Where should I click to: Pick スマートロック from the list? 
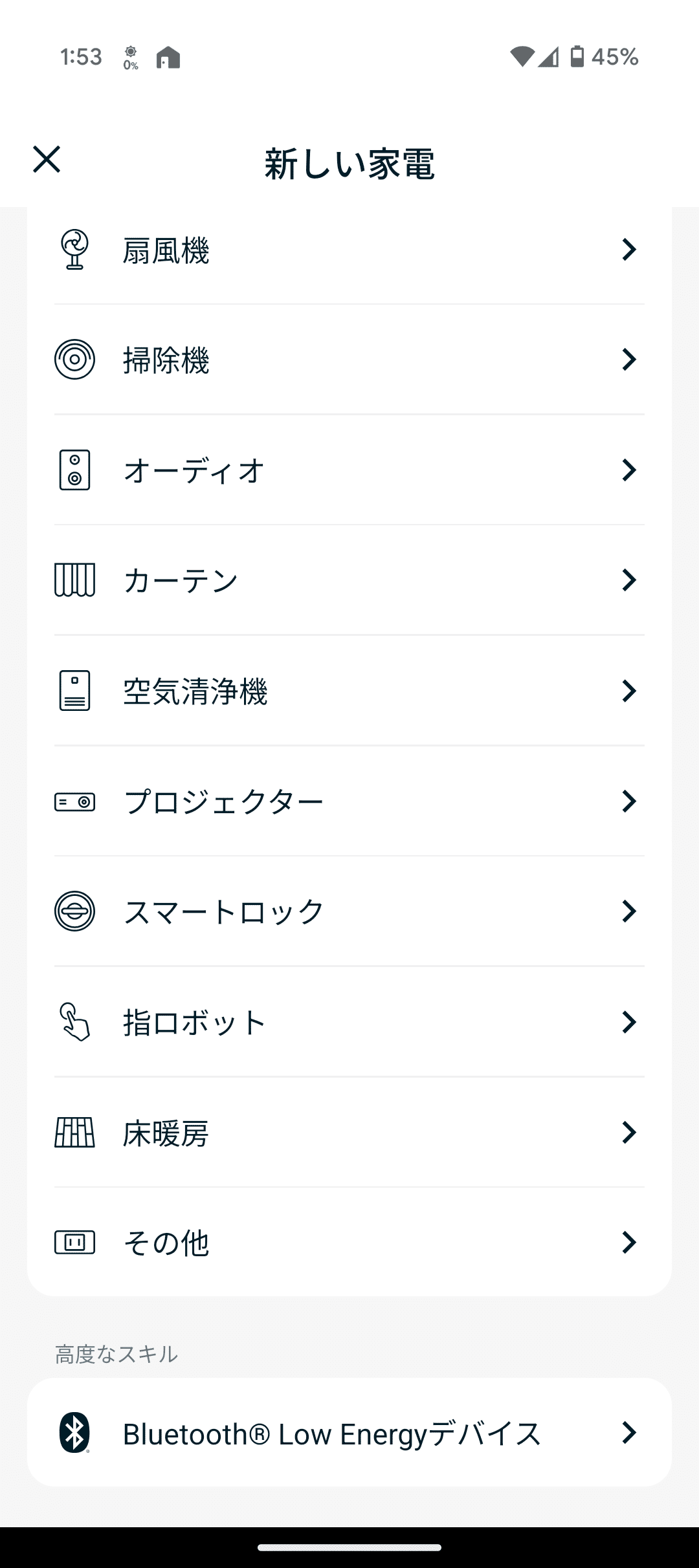349,911
